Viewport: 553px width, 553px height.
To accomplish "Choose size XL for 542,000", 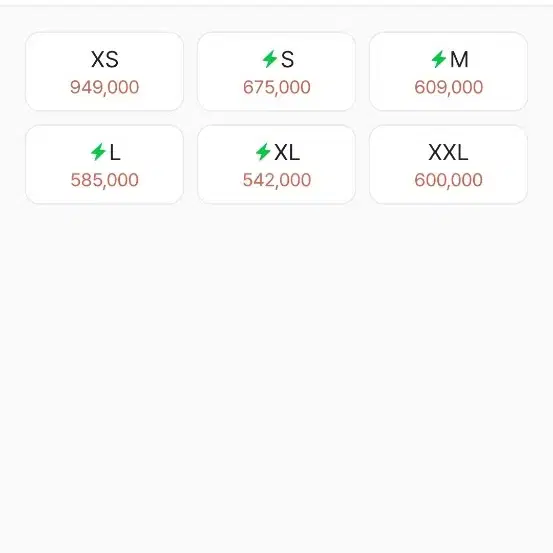I will (276, 165).
